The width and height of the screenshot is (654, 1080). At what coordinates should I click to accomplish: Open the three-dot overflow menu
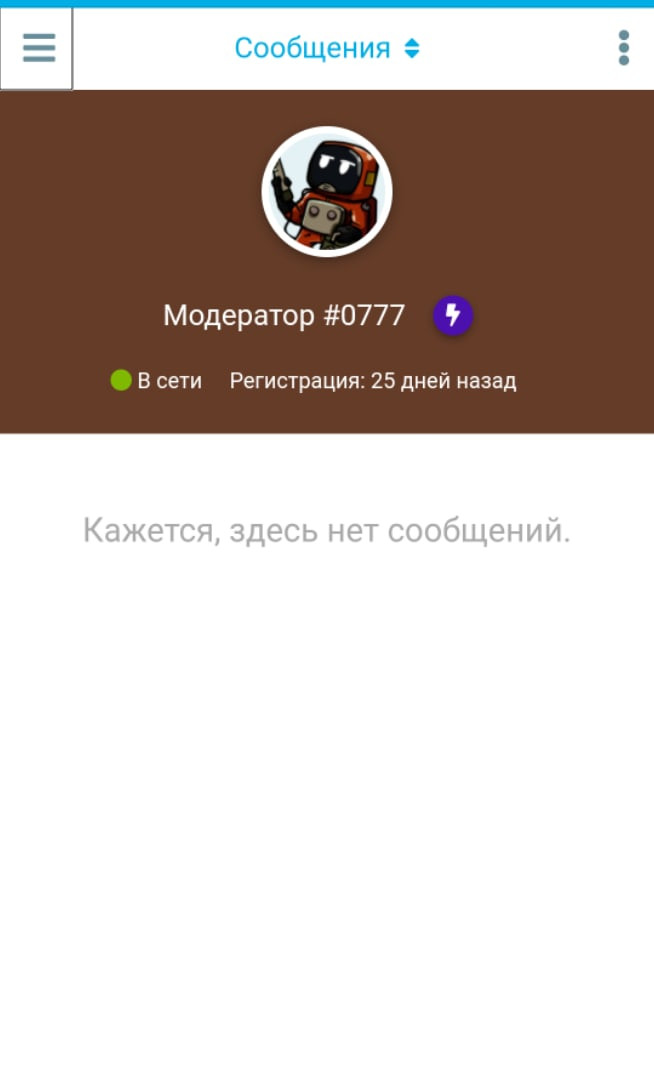coord(623,48)
